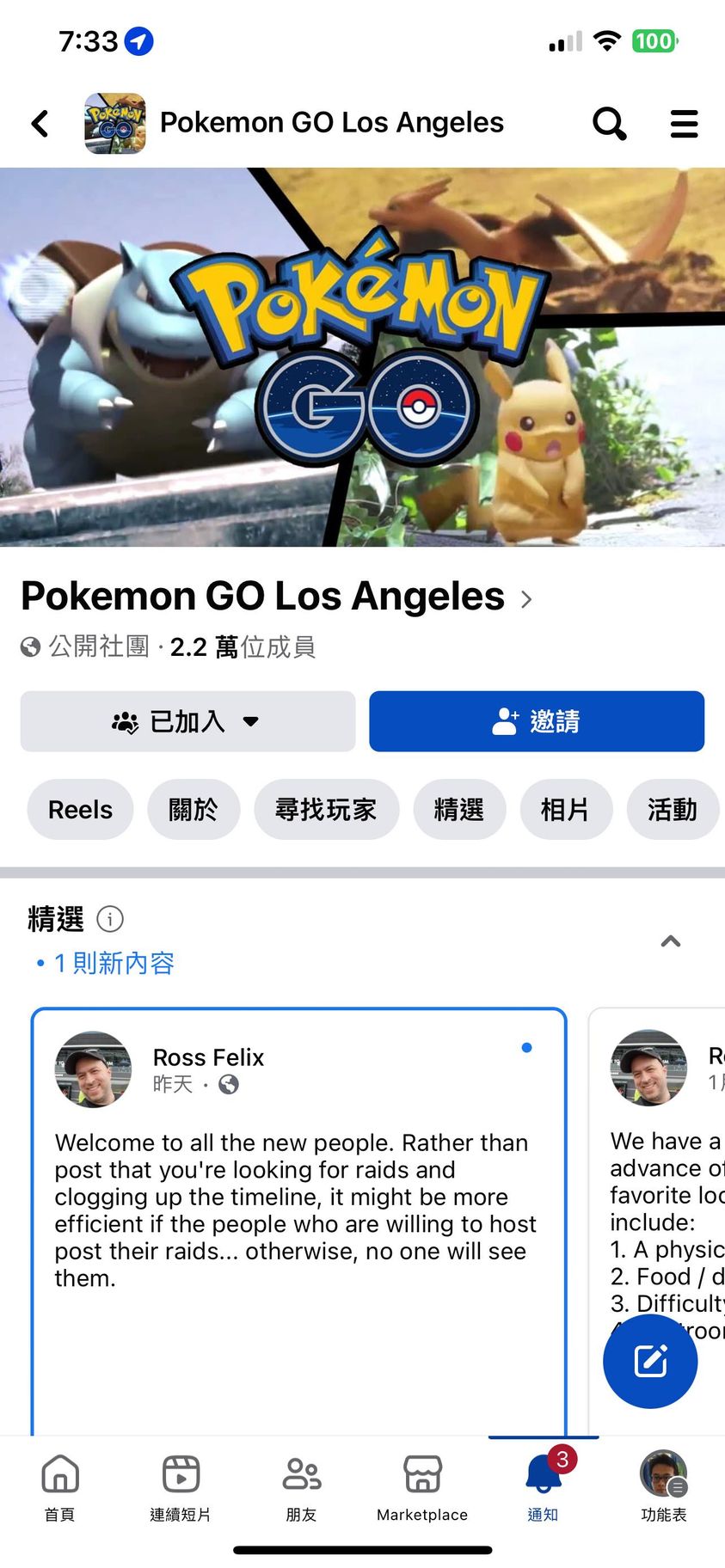This screenshot has height=1568, width=725.
Task: Compose a new post with floating button
Action: pos(650,1361)
